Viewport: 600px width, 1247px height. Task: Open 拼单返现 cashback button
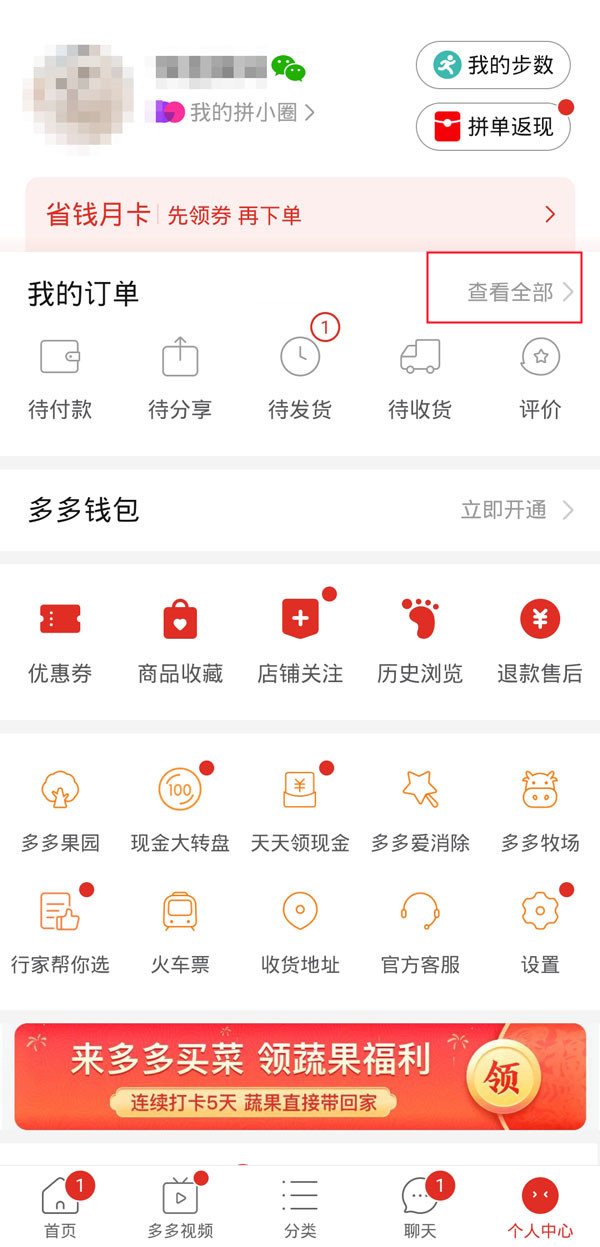(x=492, y=127)
